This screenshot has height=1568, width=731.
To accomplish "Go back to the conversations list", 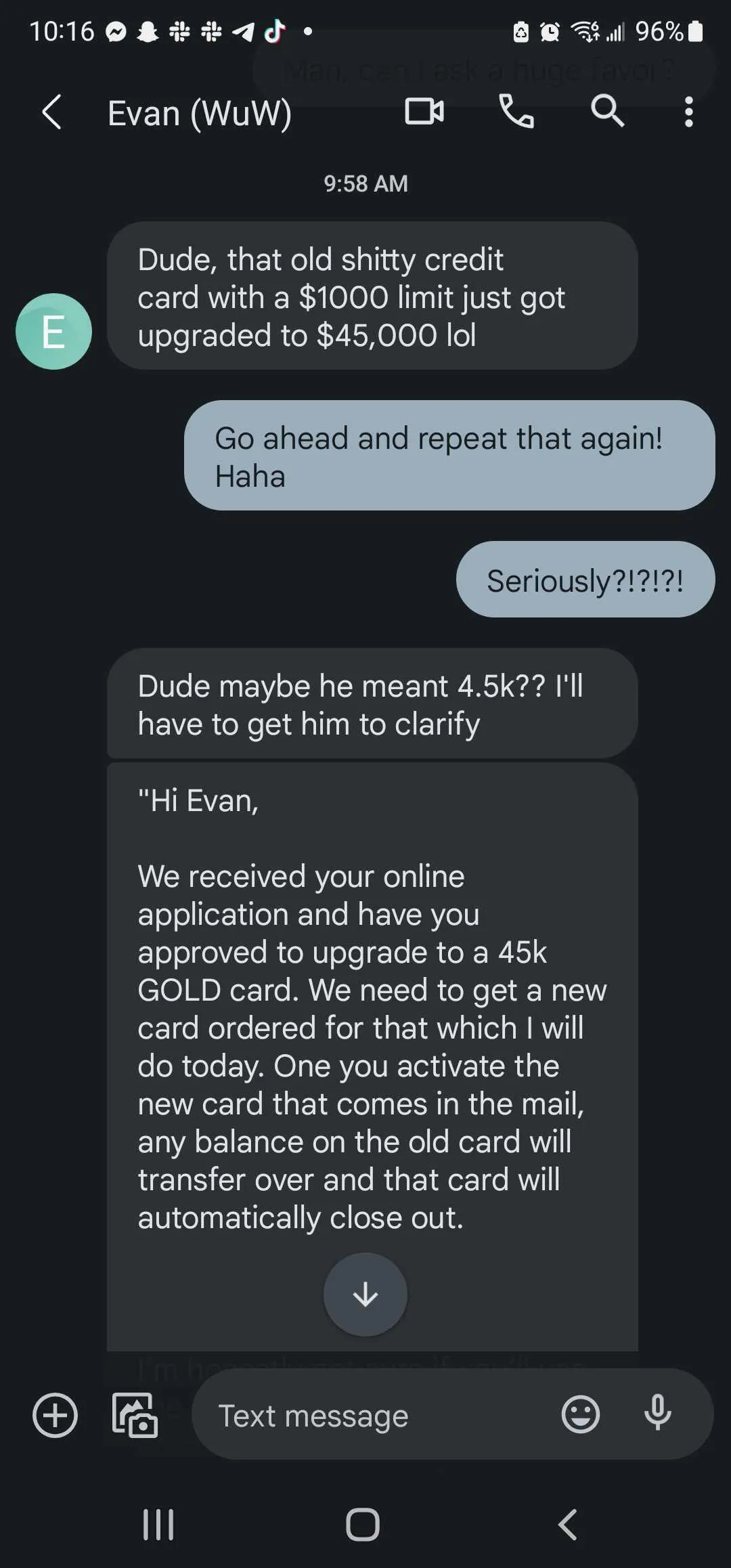I will pyautogui.click(x=52, y=112).
